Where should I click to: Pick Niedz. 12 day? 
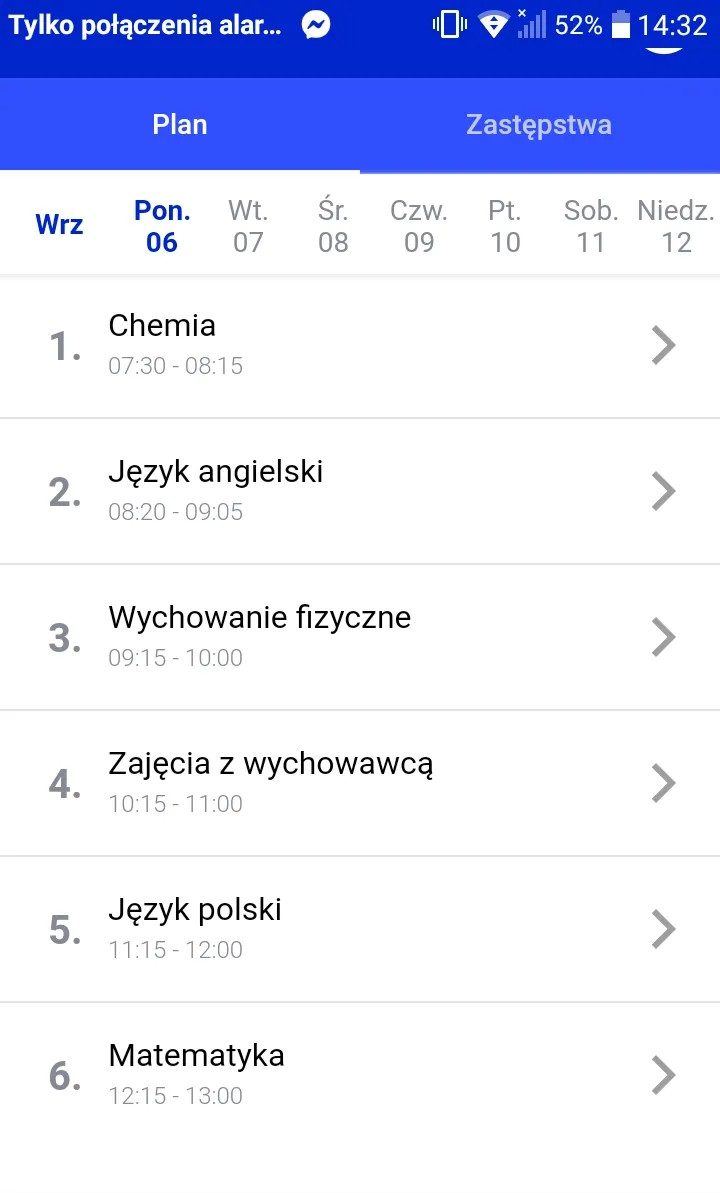(x=676, y=226)
